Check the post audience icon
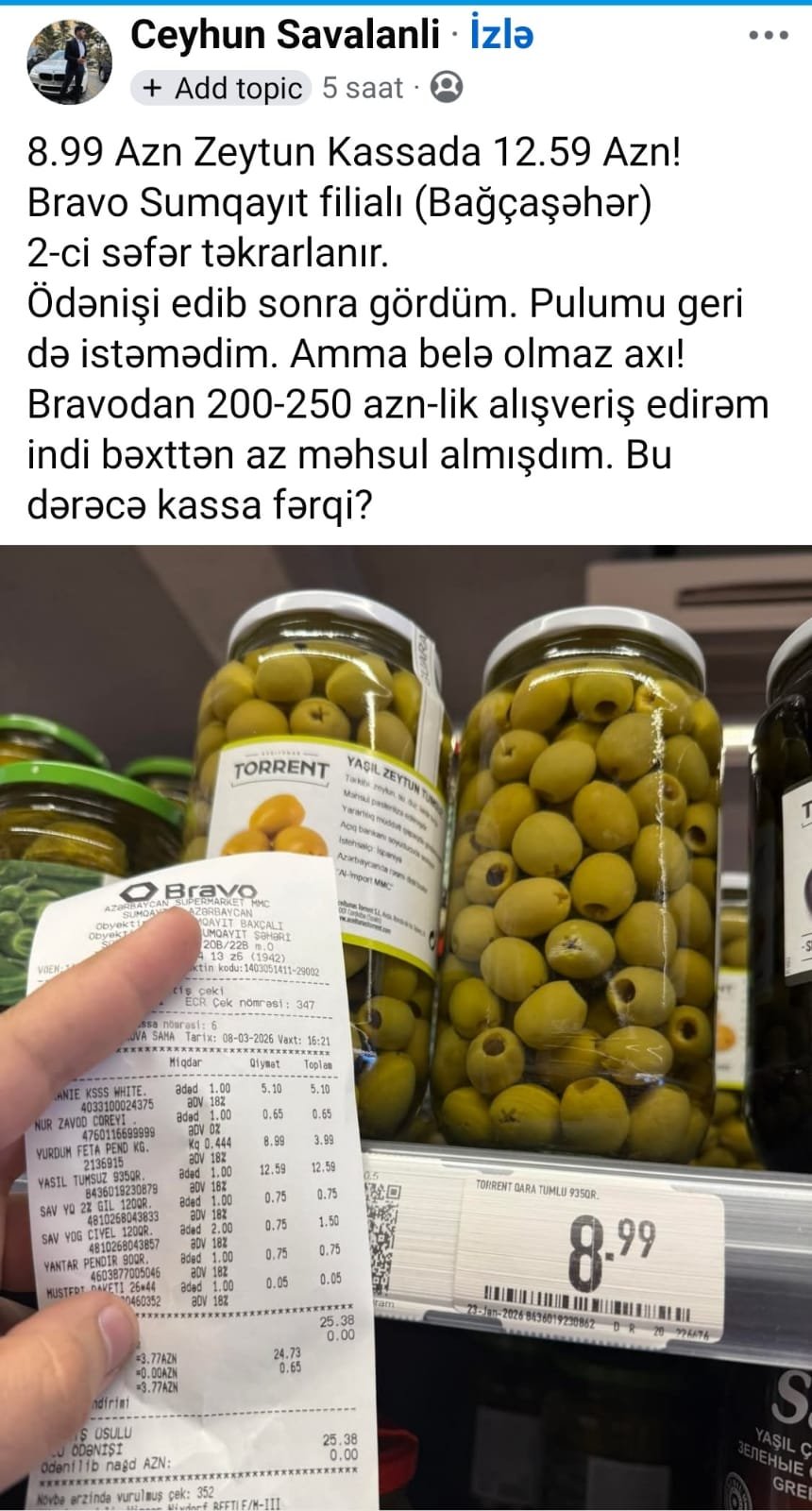Screen dimensions: 812x1511 click(446, 88)
